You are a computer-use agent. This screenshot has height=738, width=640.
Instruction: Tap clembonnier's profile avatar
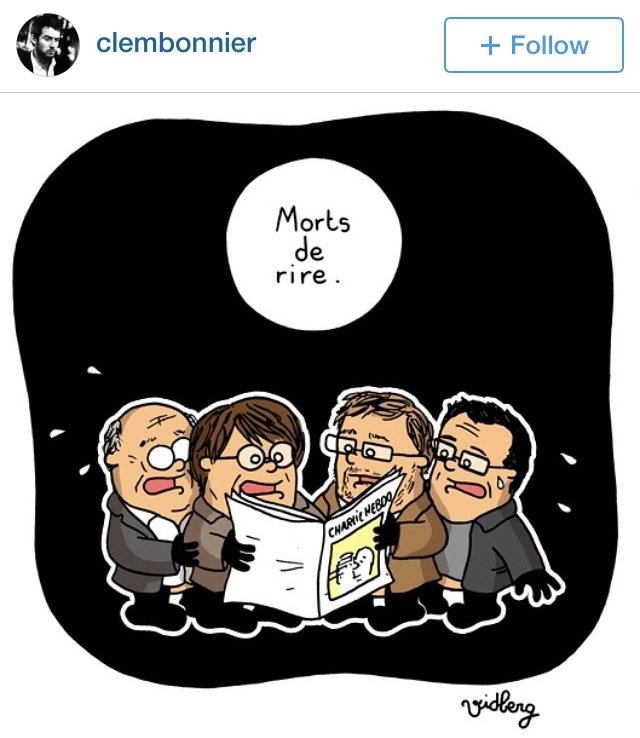click(47, 45)
